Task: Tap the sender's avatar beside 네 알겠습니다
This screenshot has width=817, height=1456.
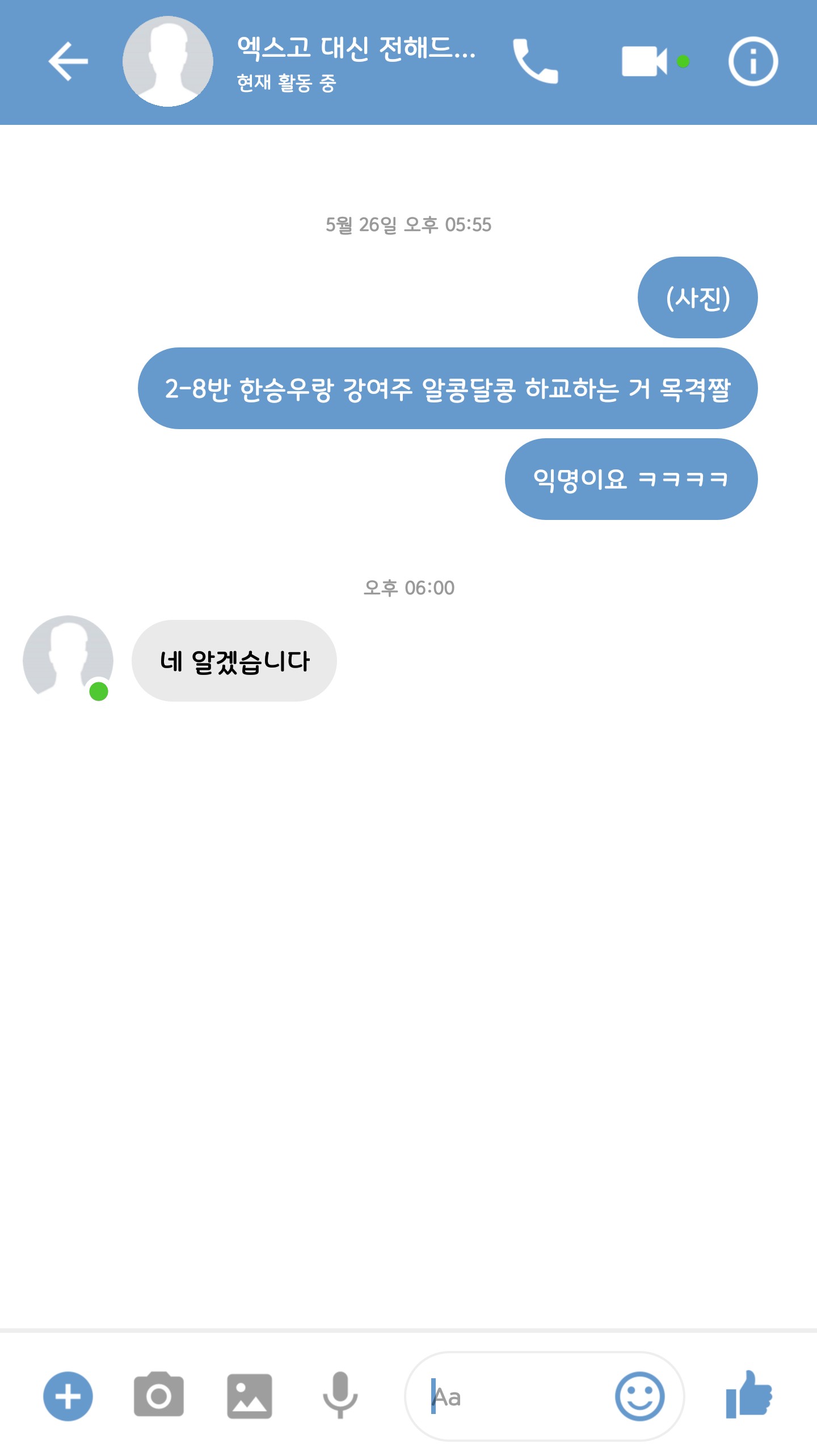Action: tap(68, 660)
